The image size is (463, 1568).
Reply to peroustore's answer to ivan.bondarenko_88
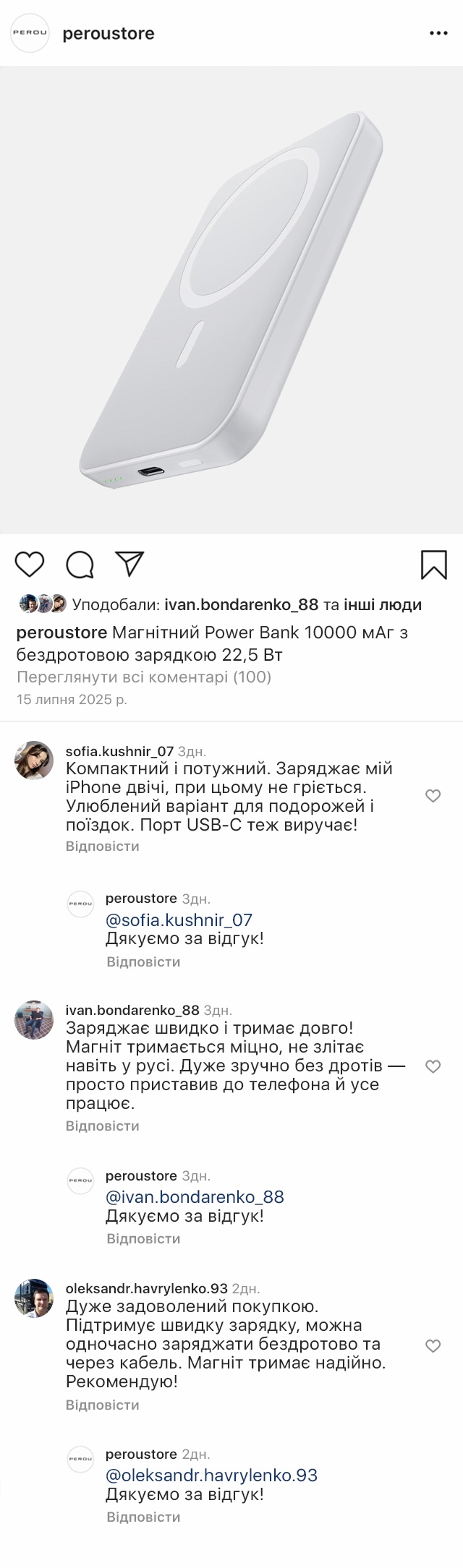(143, 1238)
